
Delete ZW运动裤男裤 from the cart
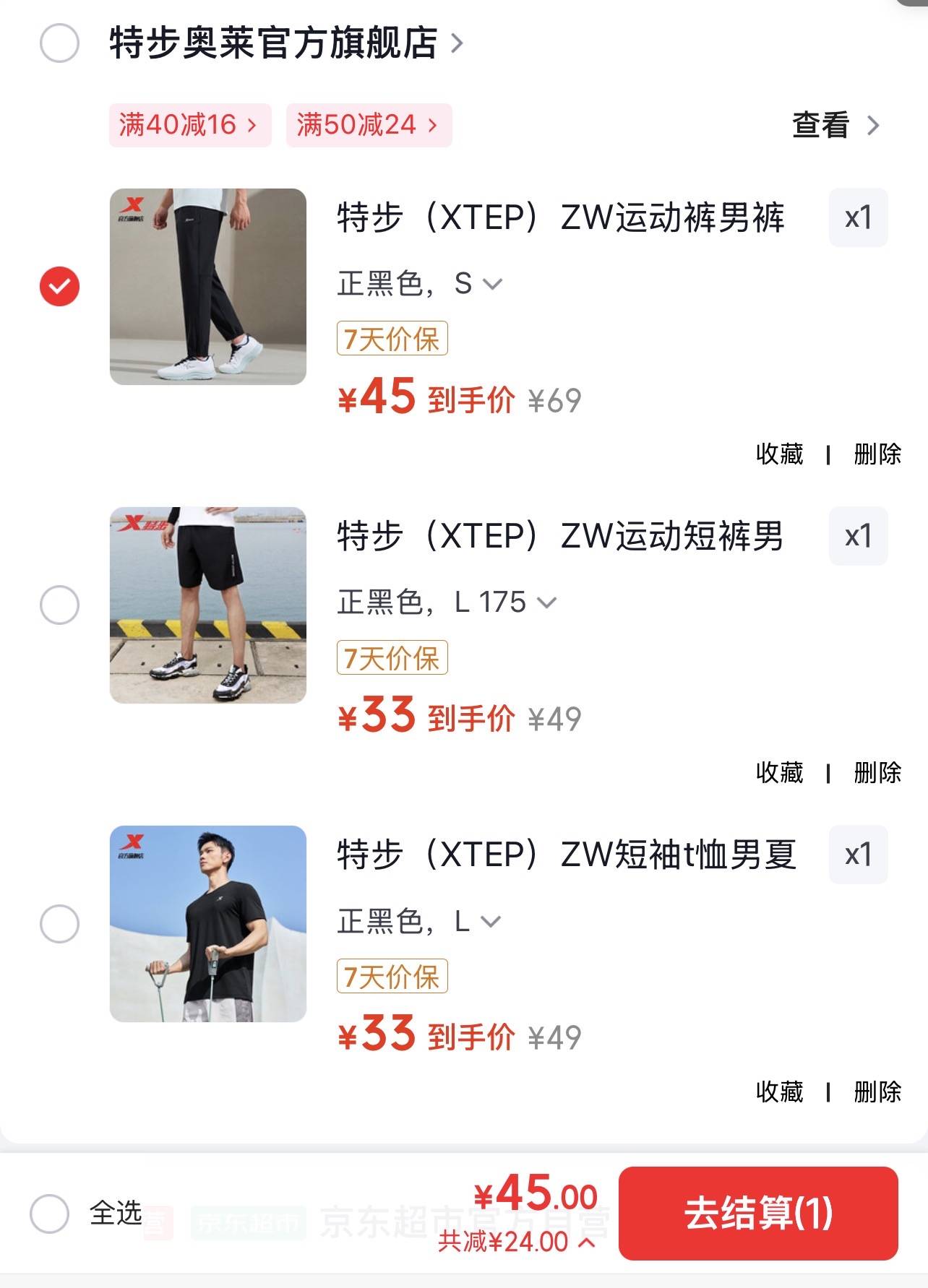[877, 454]
